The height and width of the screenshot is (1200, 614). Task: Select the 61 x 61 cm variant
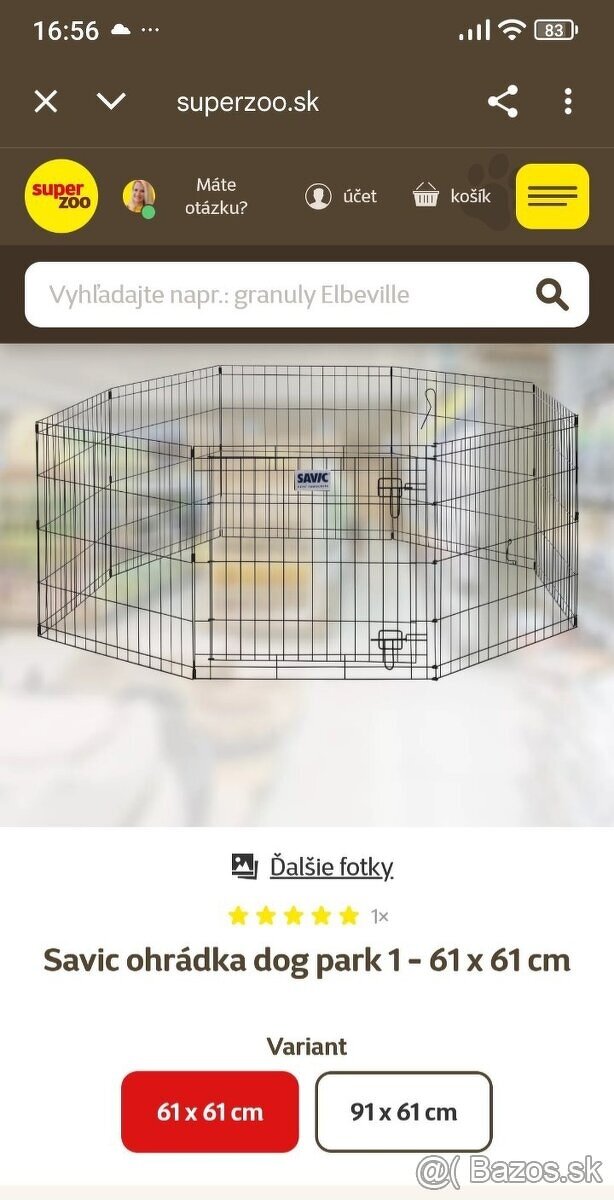[210, 1111]
